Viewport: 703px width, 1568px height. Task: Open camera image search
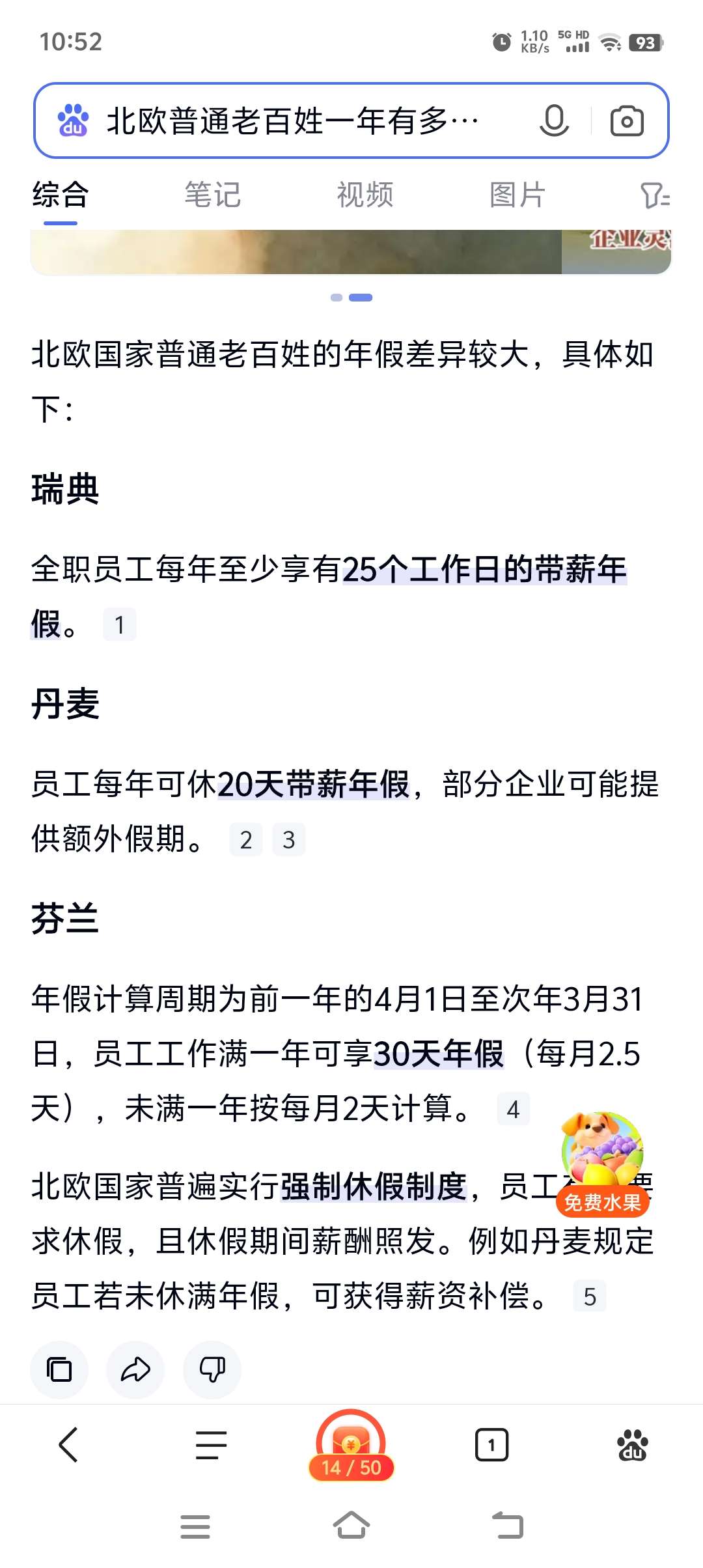tap(626, 120)
